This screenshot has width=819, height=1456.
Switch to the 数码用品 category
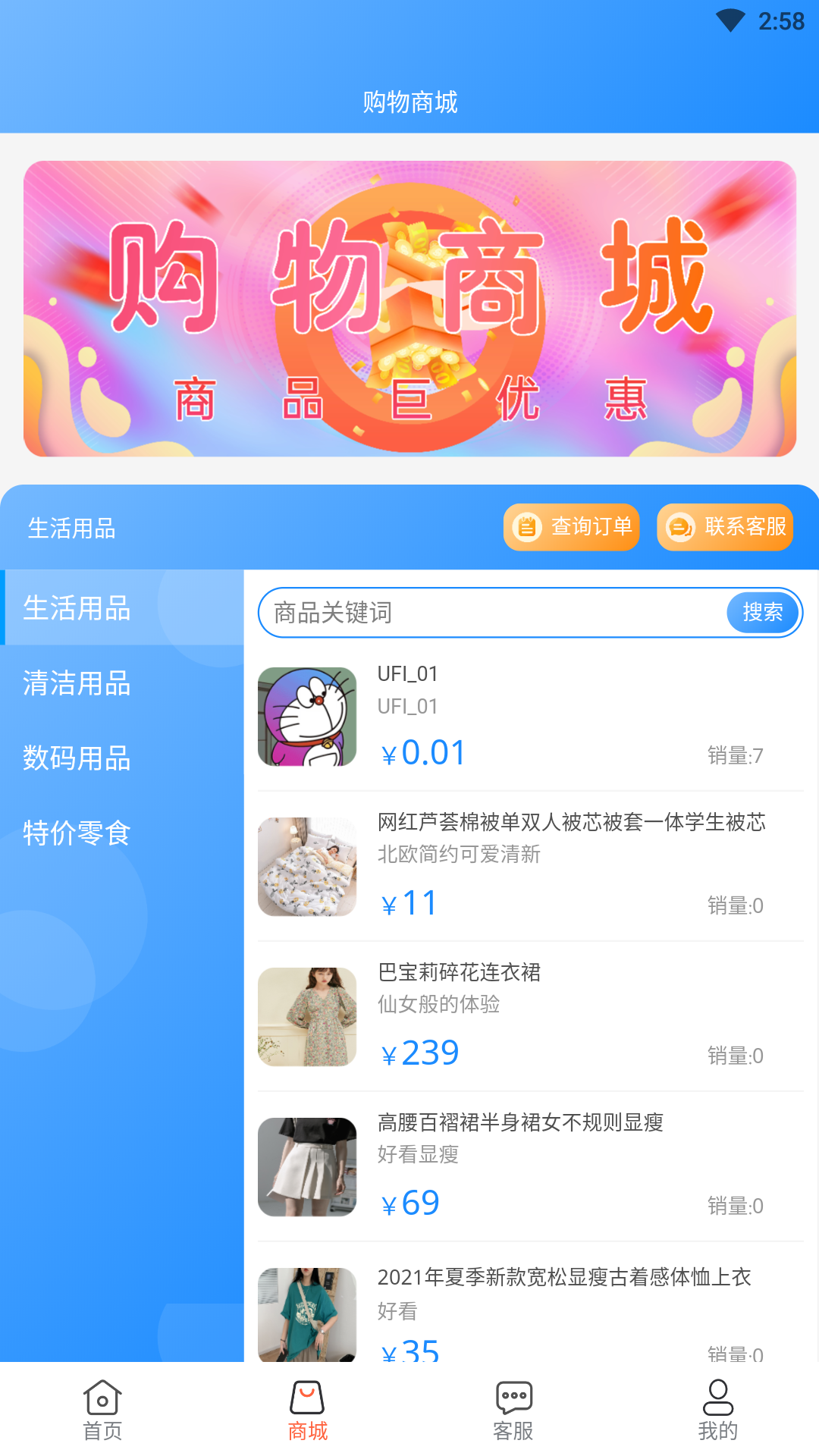tap(77, 758)
